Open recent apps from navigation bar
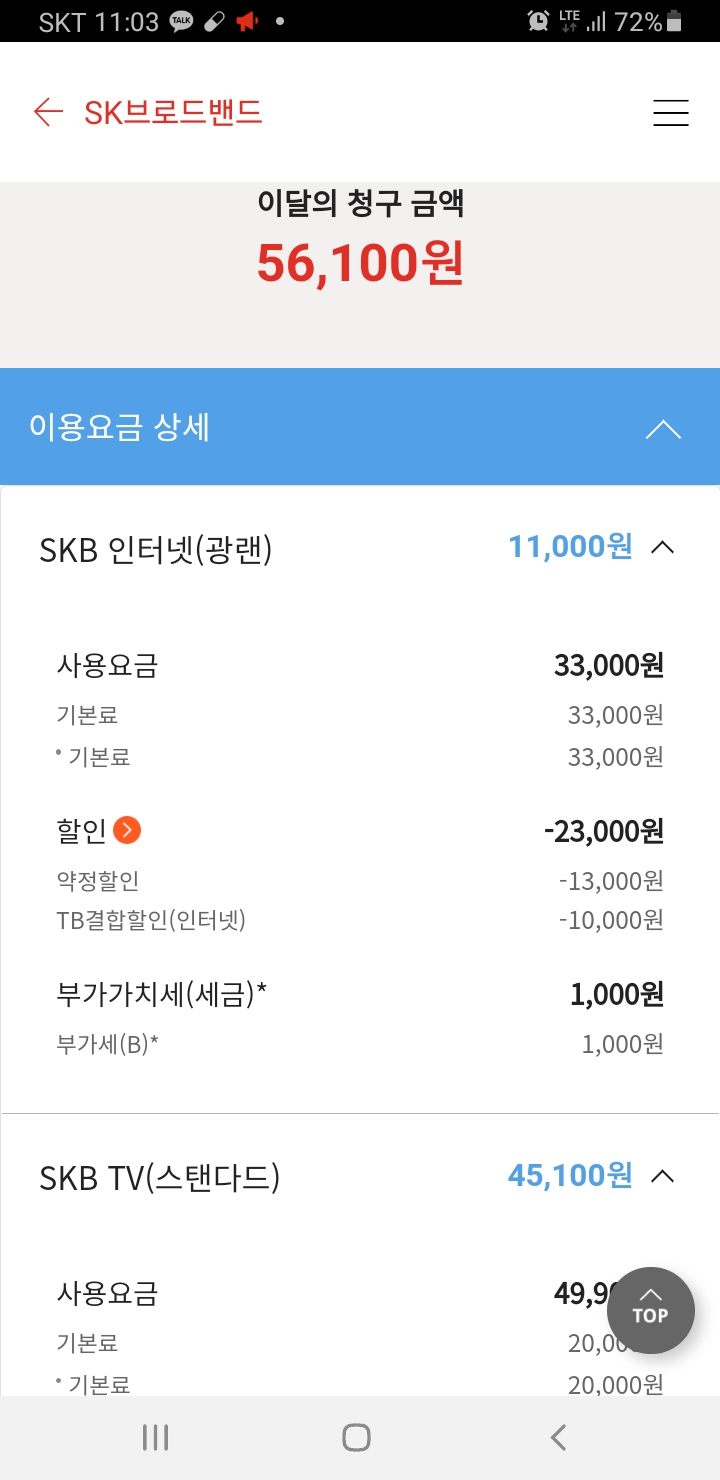The width and height of the screenshot is (720, 1480). click(155, 1438)
